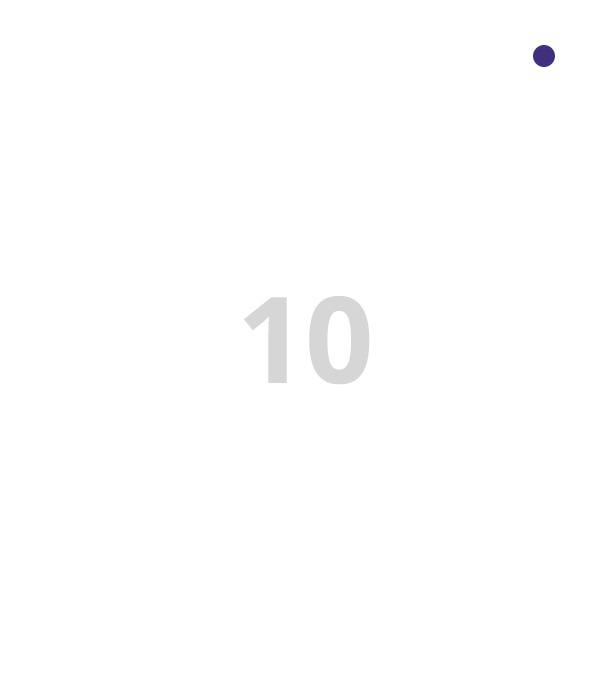Tap the purple dot target

pos(544,56)
